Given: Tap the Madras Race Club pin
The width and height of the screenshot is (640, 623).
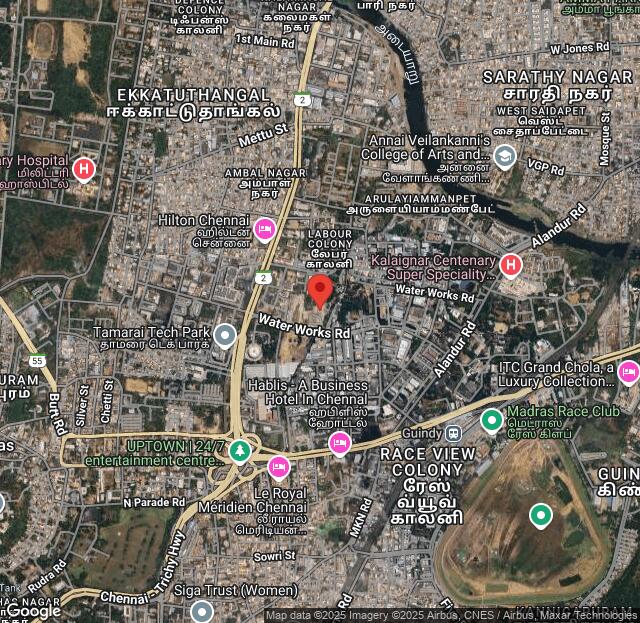Looking at the screenshot, I should (x=491, y=421).
